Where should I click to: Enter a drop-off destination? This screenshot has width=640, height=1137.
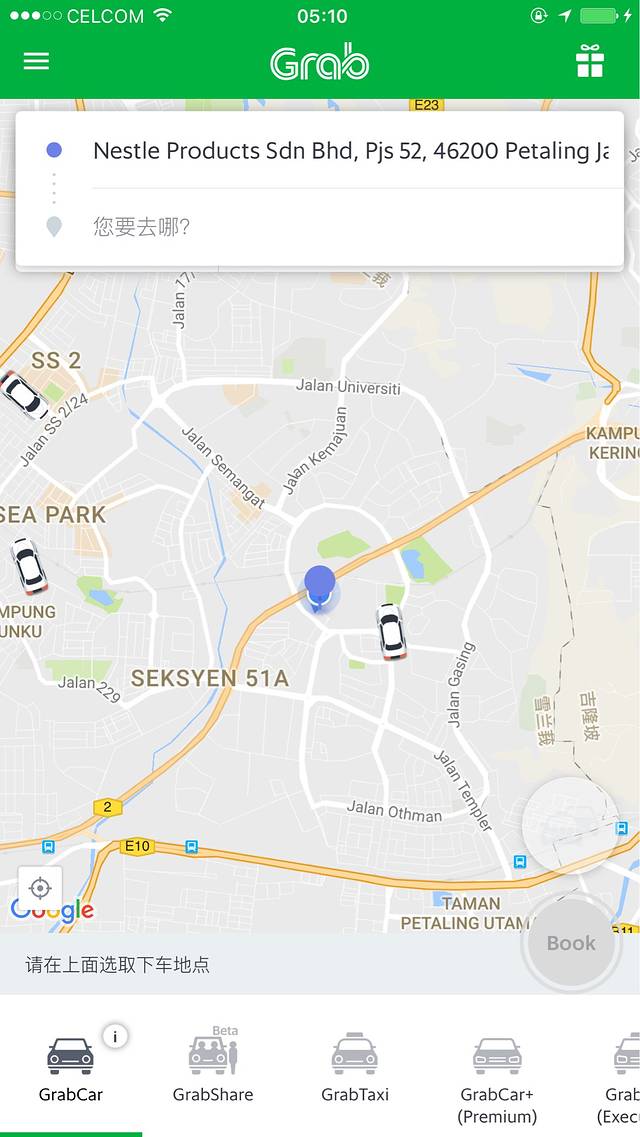point(350,227)
